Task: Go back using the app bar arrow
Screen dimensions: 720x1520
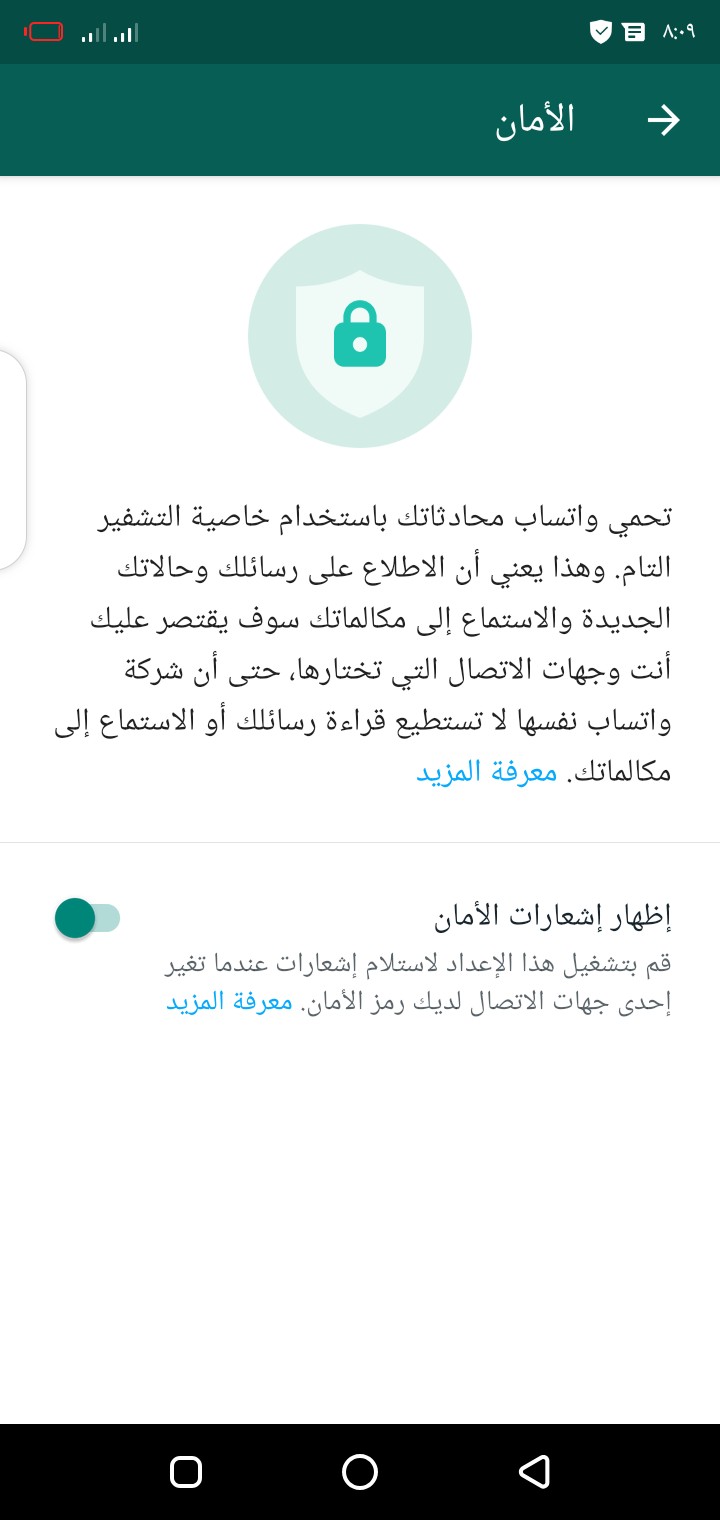Action: click(663, 121)
